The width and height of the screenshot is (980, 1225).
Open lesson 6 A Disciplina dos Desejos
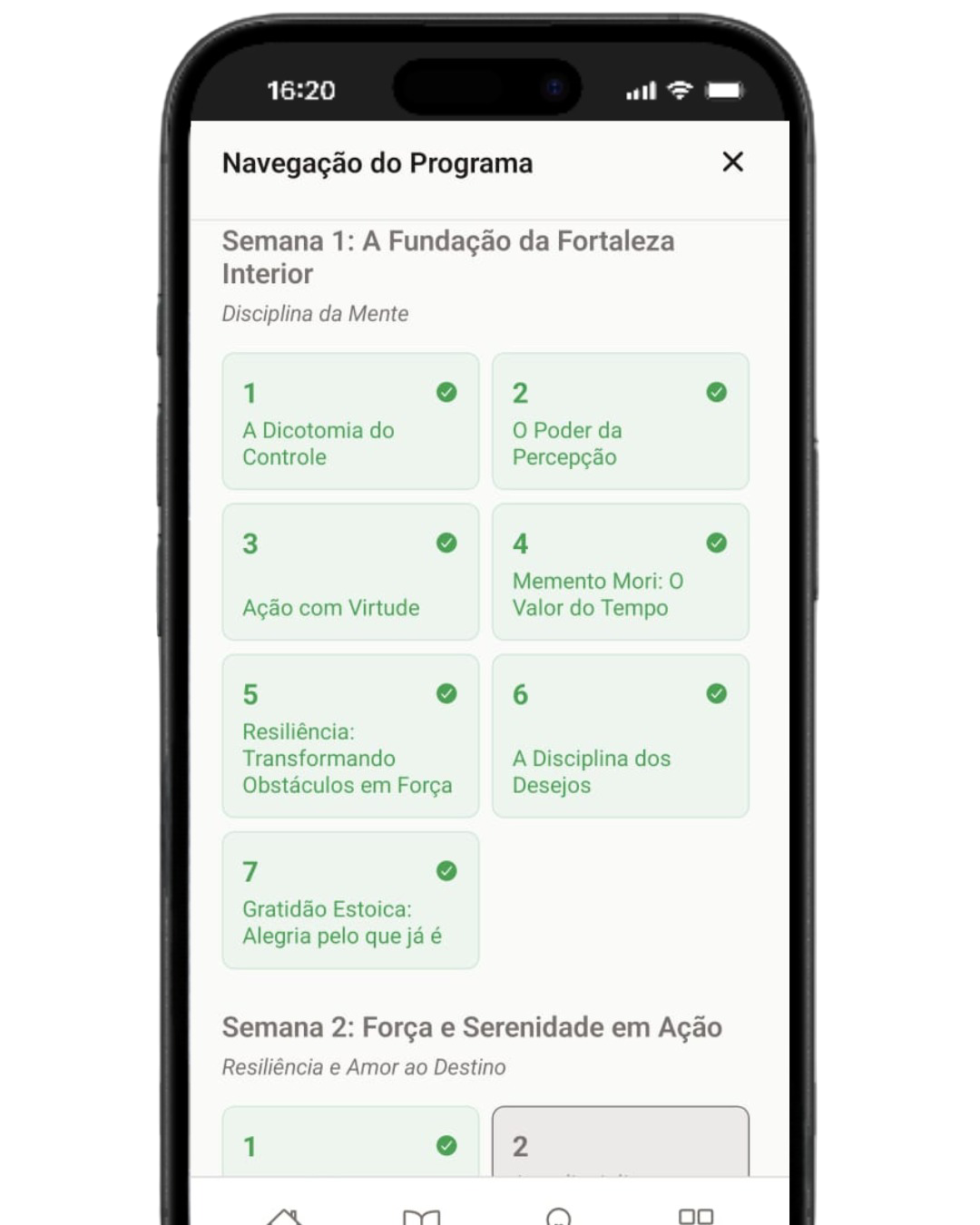pyautogui.click(x=621, y=736)
